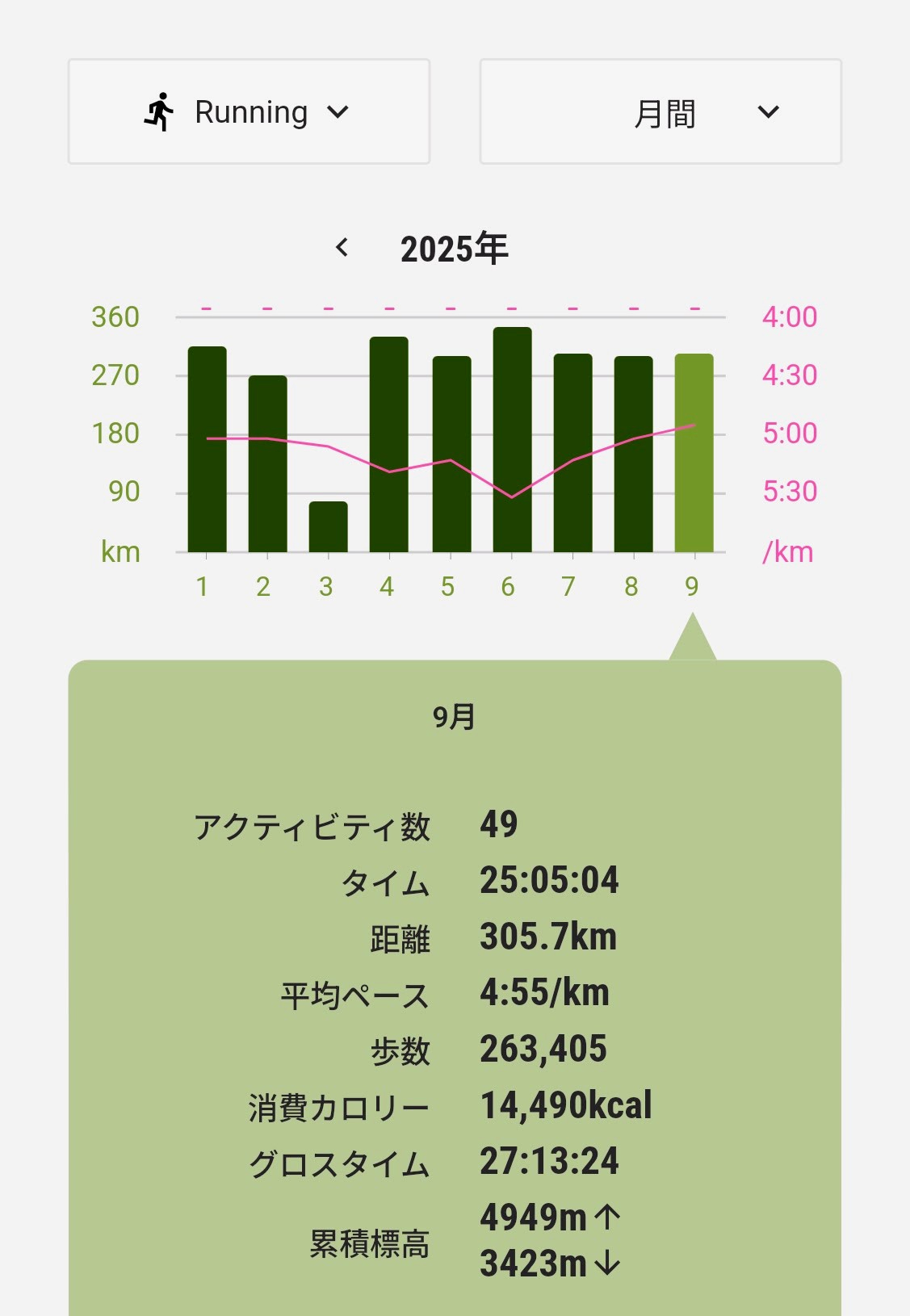Click the tooltip pointer above September

point(693,638)
